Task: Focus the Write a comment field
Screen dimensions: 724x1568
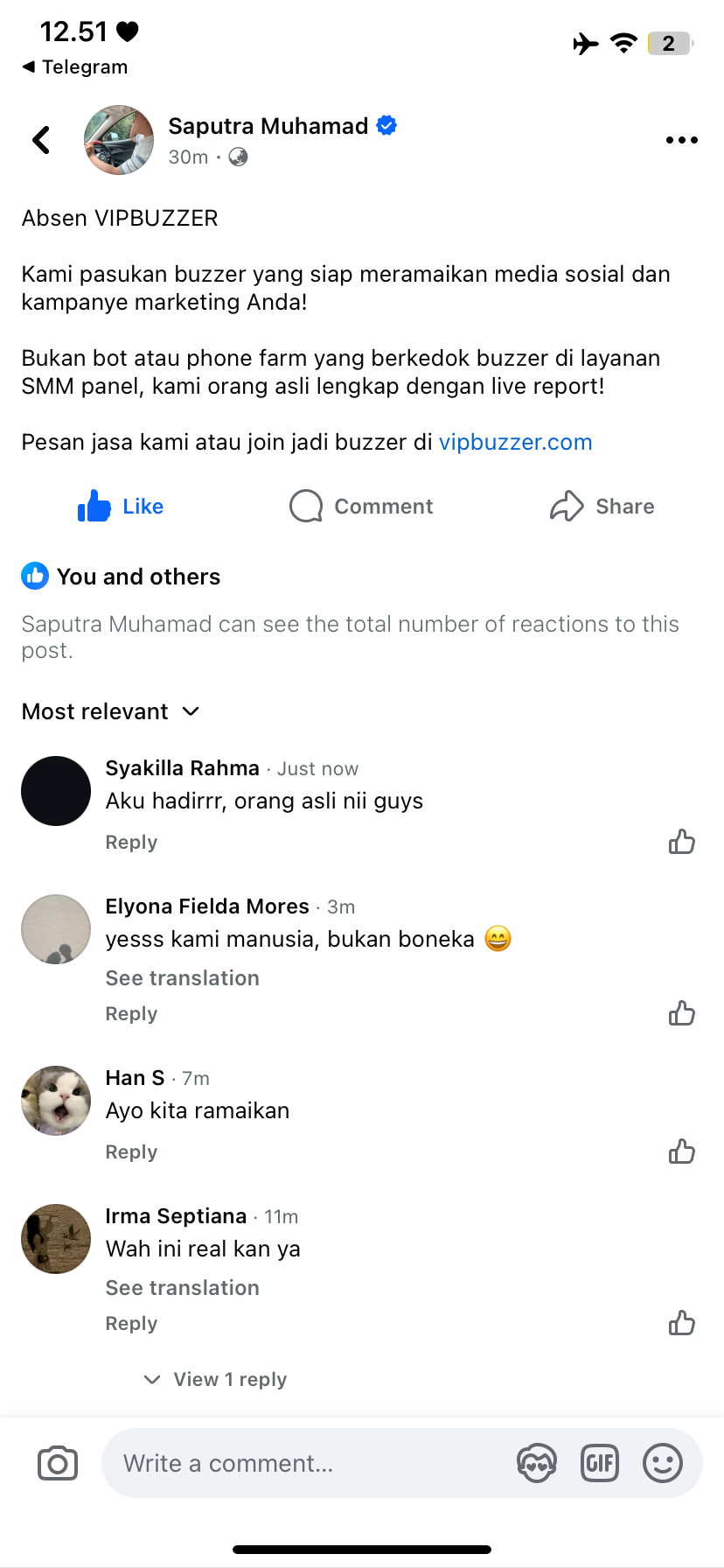Action: [306, 1464]
